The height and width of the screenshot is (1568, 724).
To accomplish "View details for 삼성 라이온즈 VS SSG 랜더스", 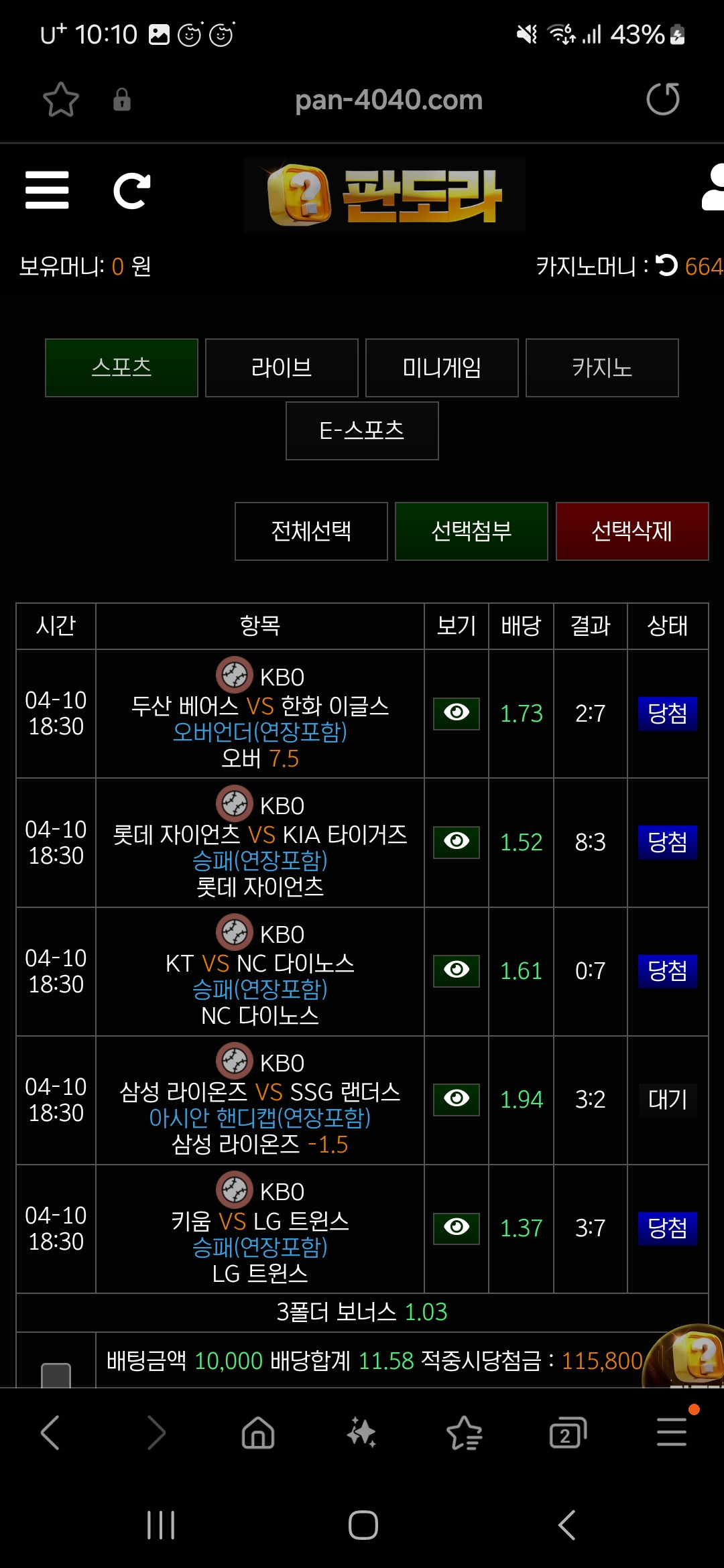I will (x=457, y=1099).
